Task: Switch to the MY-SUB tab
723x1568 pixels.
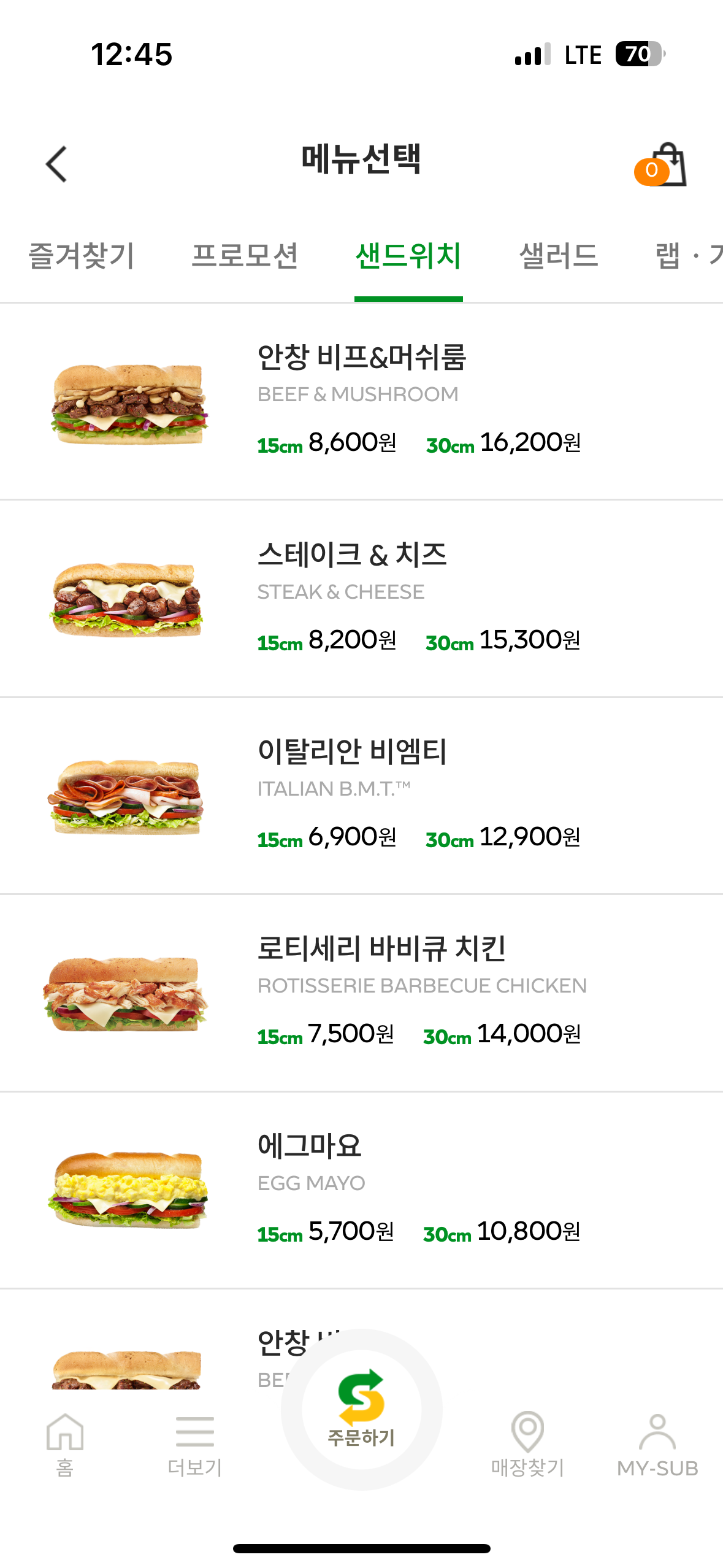Action: [657, 1445]
